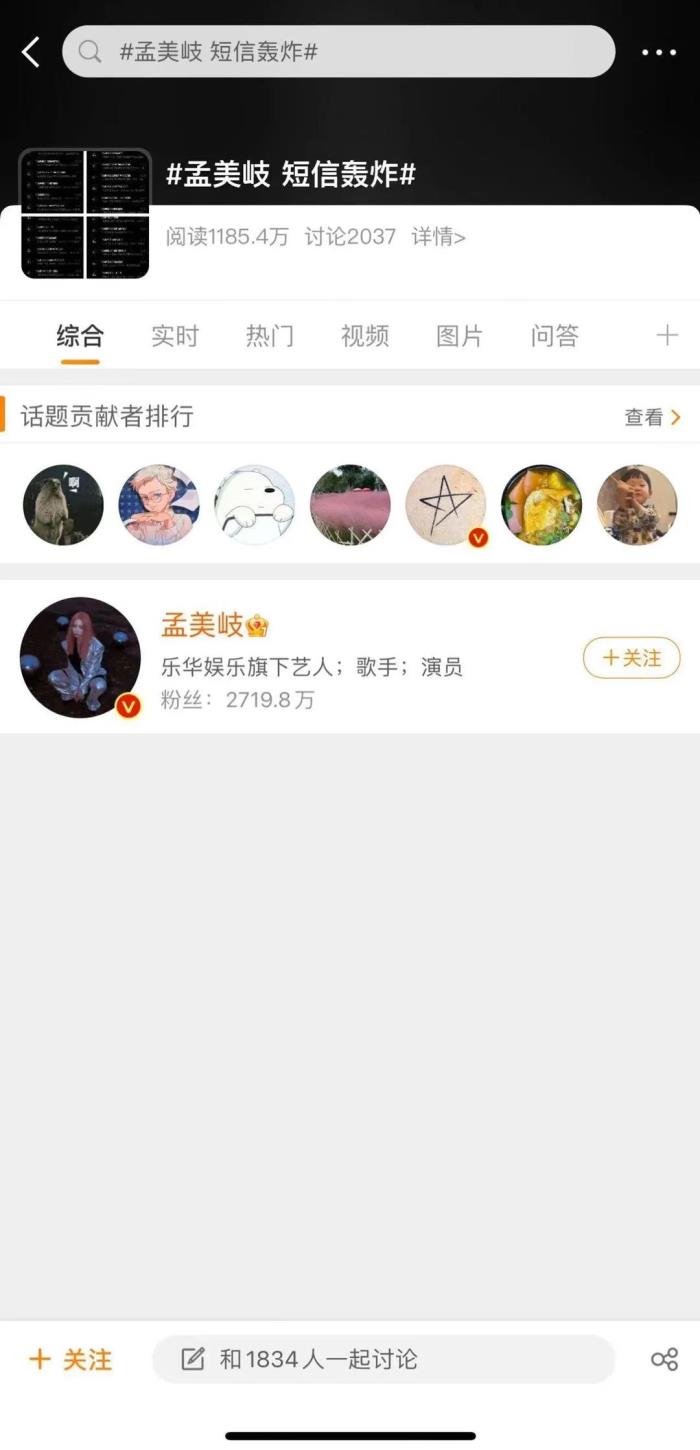Image resolution: width=700 pixels, height=1450 pixels.
Task: Switch to the 热门 tab
Action: 270,336
